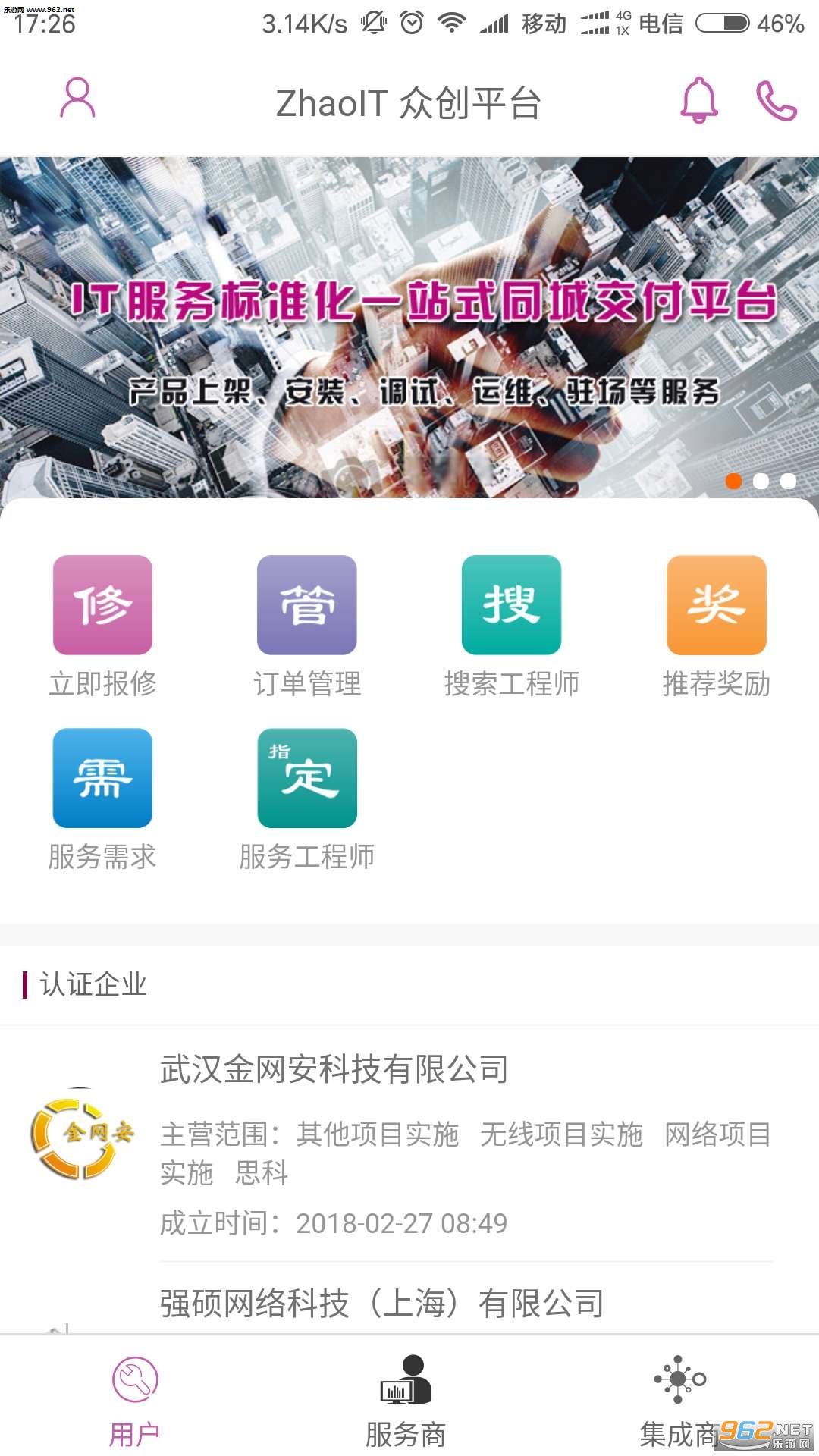Image resolution: width=819 pixels, height=1456 pixels.
Task: Open the IT服务标准化 banner
Action: coord(409,327)
